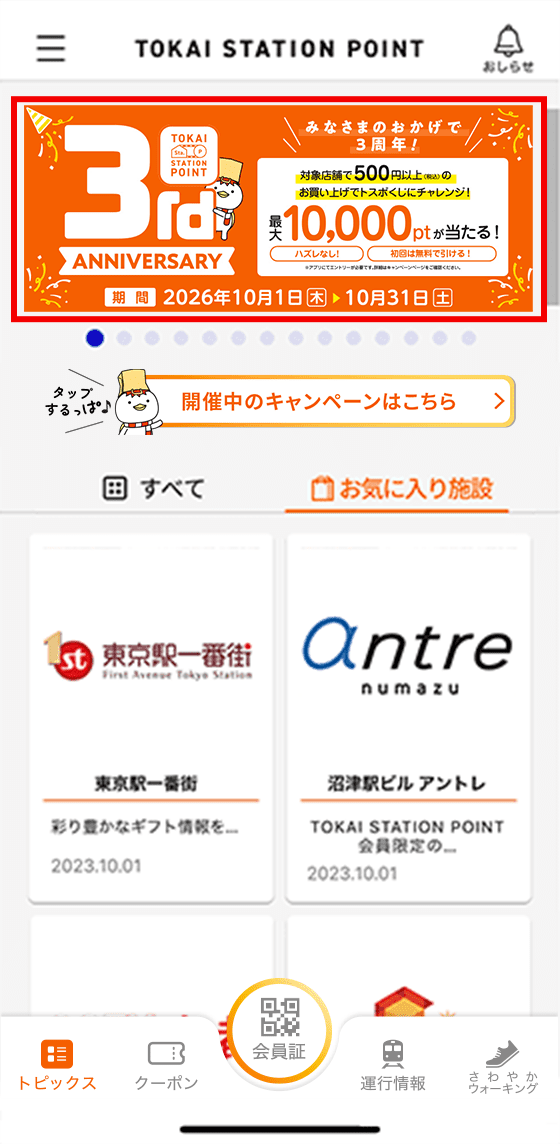Open the 運行情報 tab

point(393,1065)
